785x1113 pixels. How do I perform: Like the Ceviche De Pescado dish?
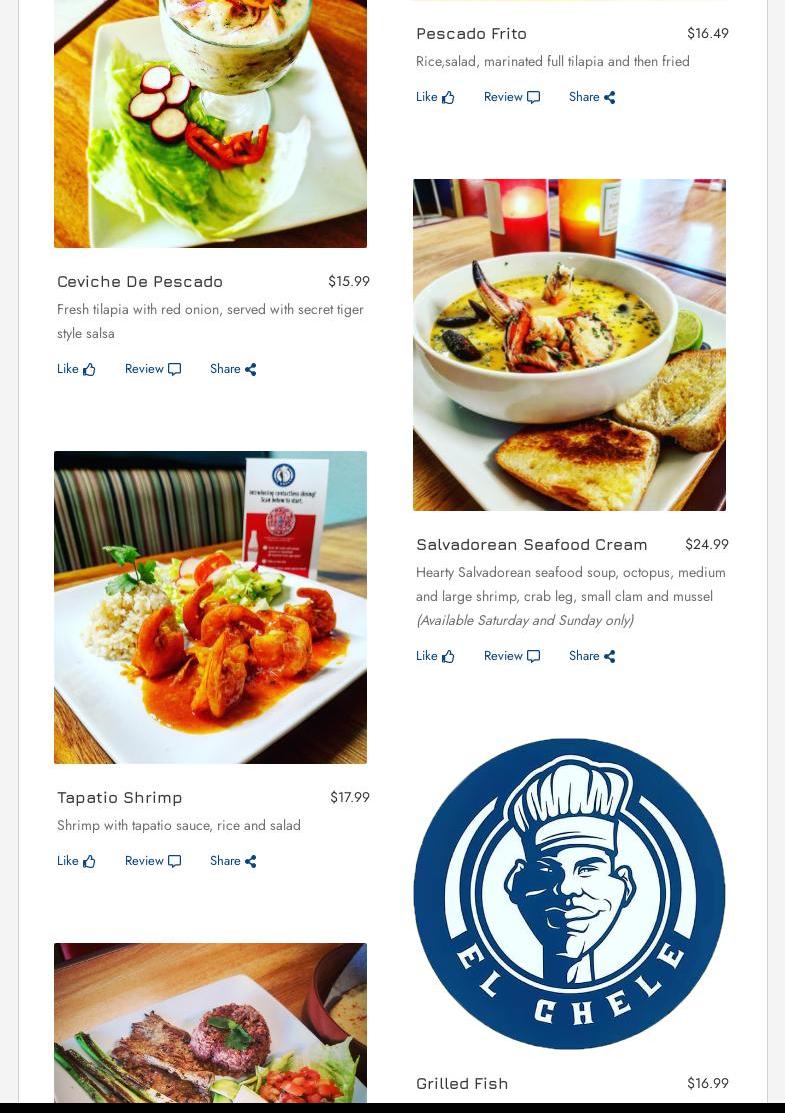pyautogui.click(x=76, y=369)
